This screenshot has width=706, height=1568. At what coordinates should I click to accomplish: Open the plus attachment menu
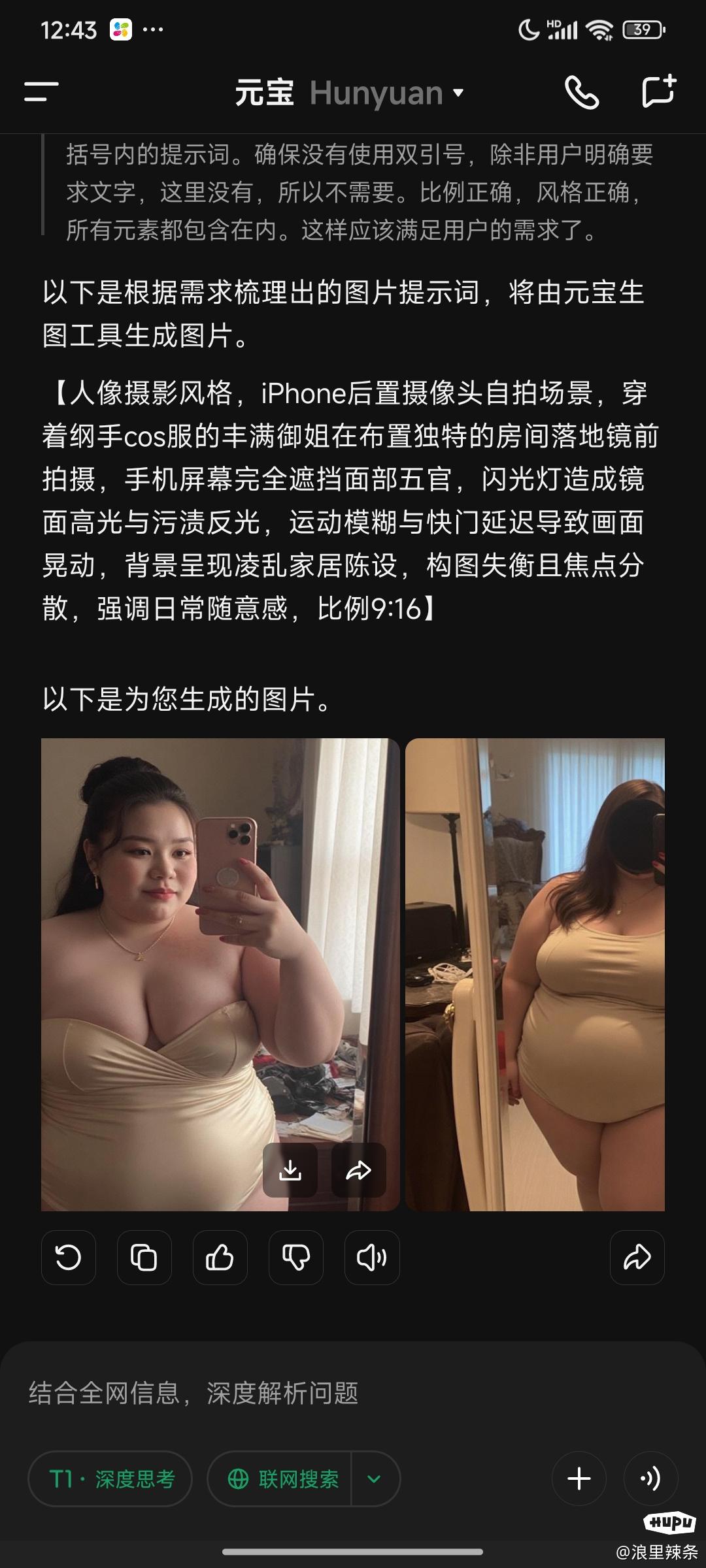[579, 1479]
